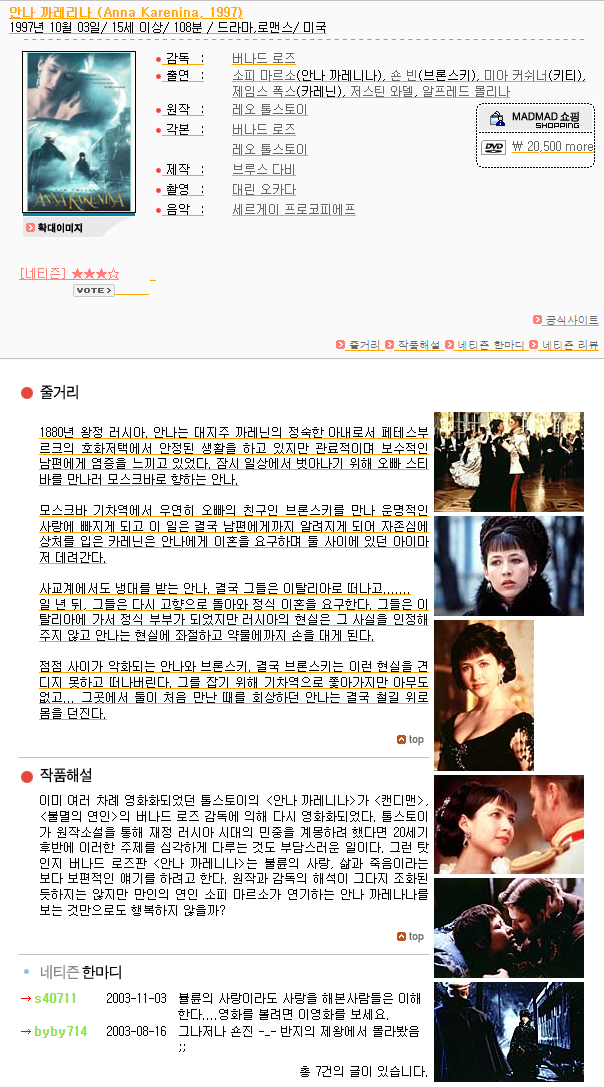Open original author 레오 톨스토이 link

[269, 109]
